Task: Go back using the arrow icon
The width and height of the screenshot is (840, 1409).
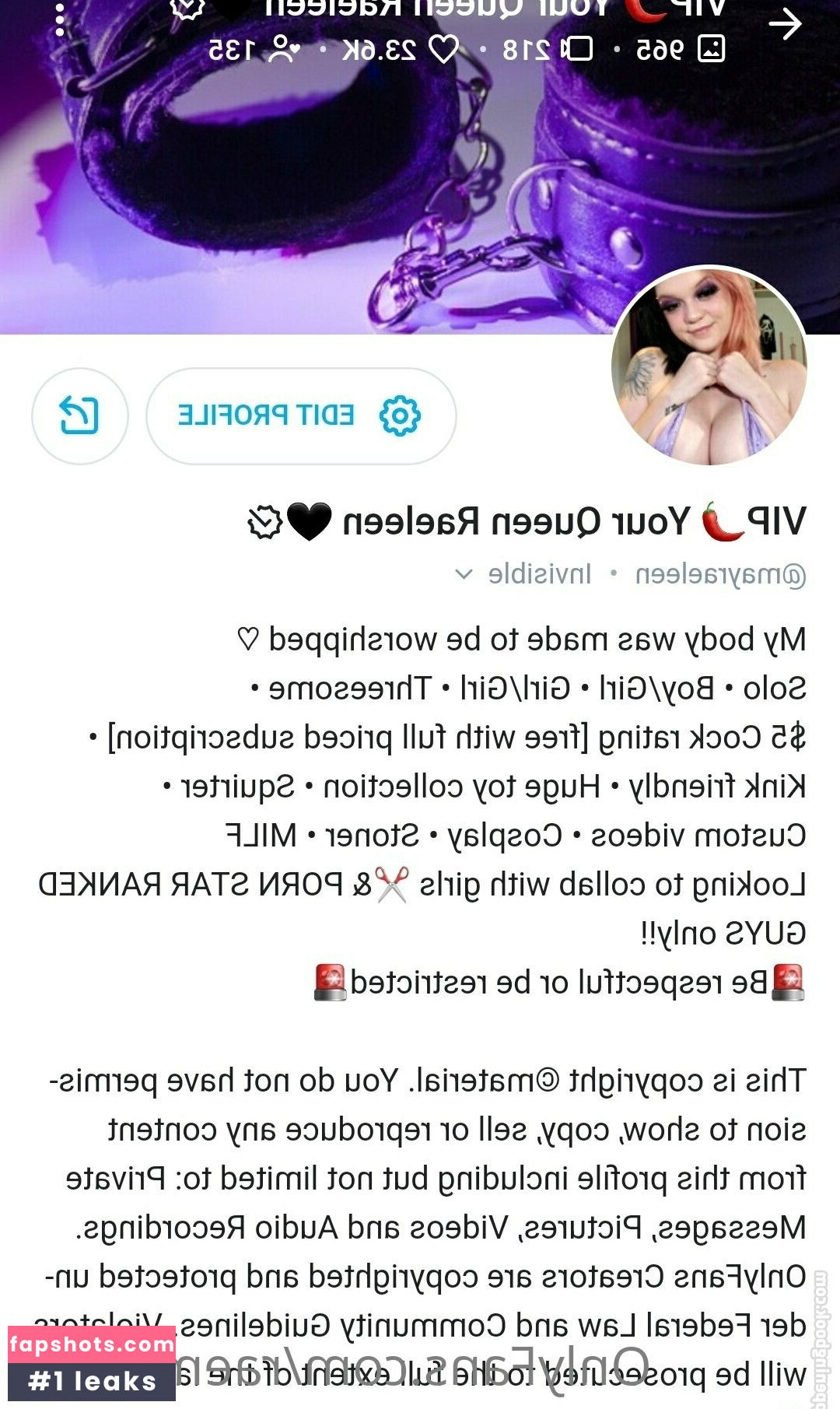Action: (x=785, y=24)
